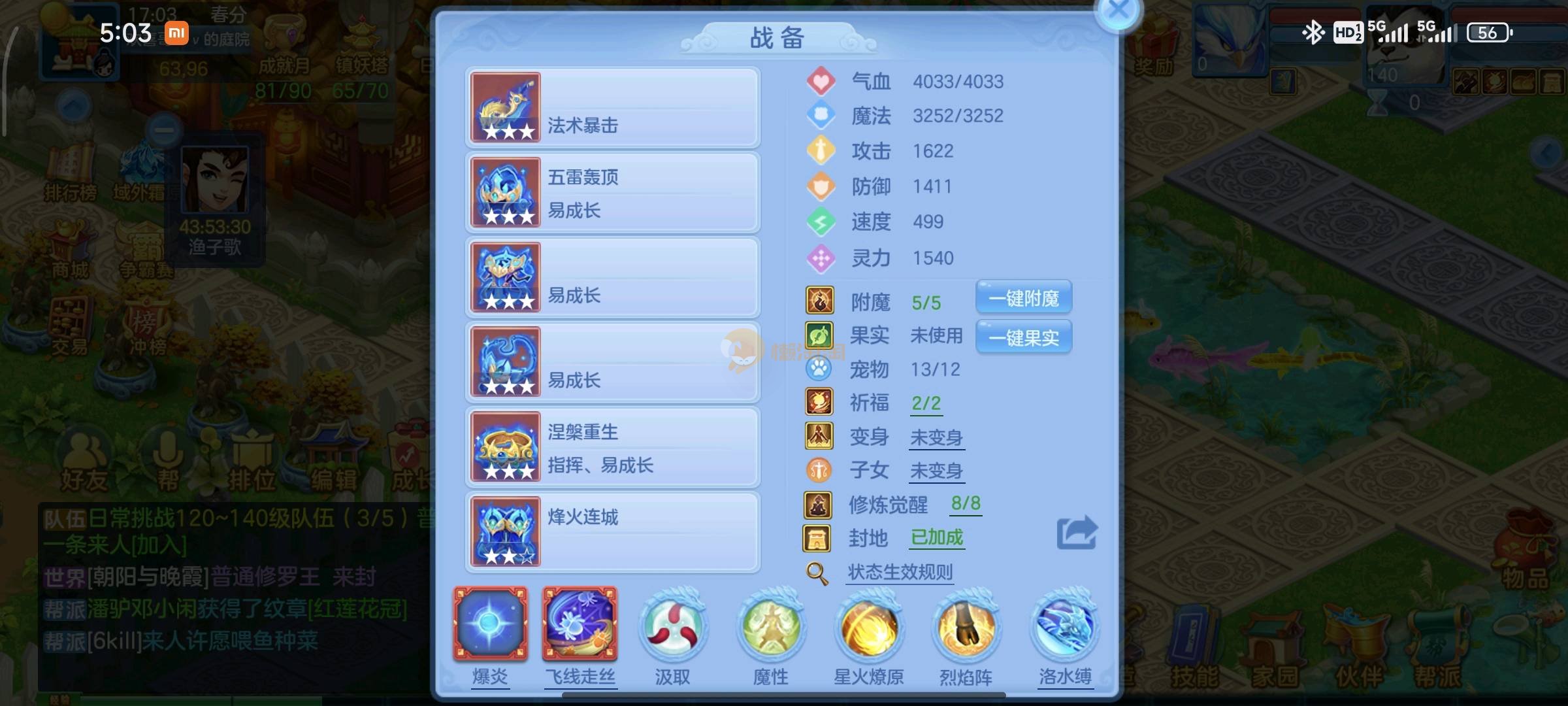This screenshot has height=706, width=1568.
Task: Select the 五雷轰顶 equipment slot
Action: tap(612, 193)
